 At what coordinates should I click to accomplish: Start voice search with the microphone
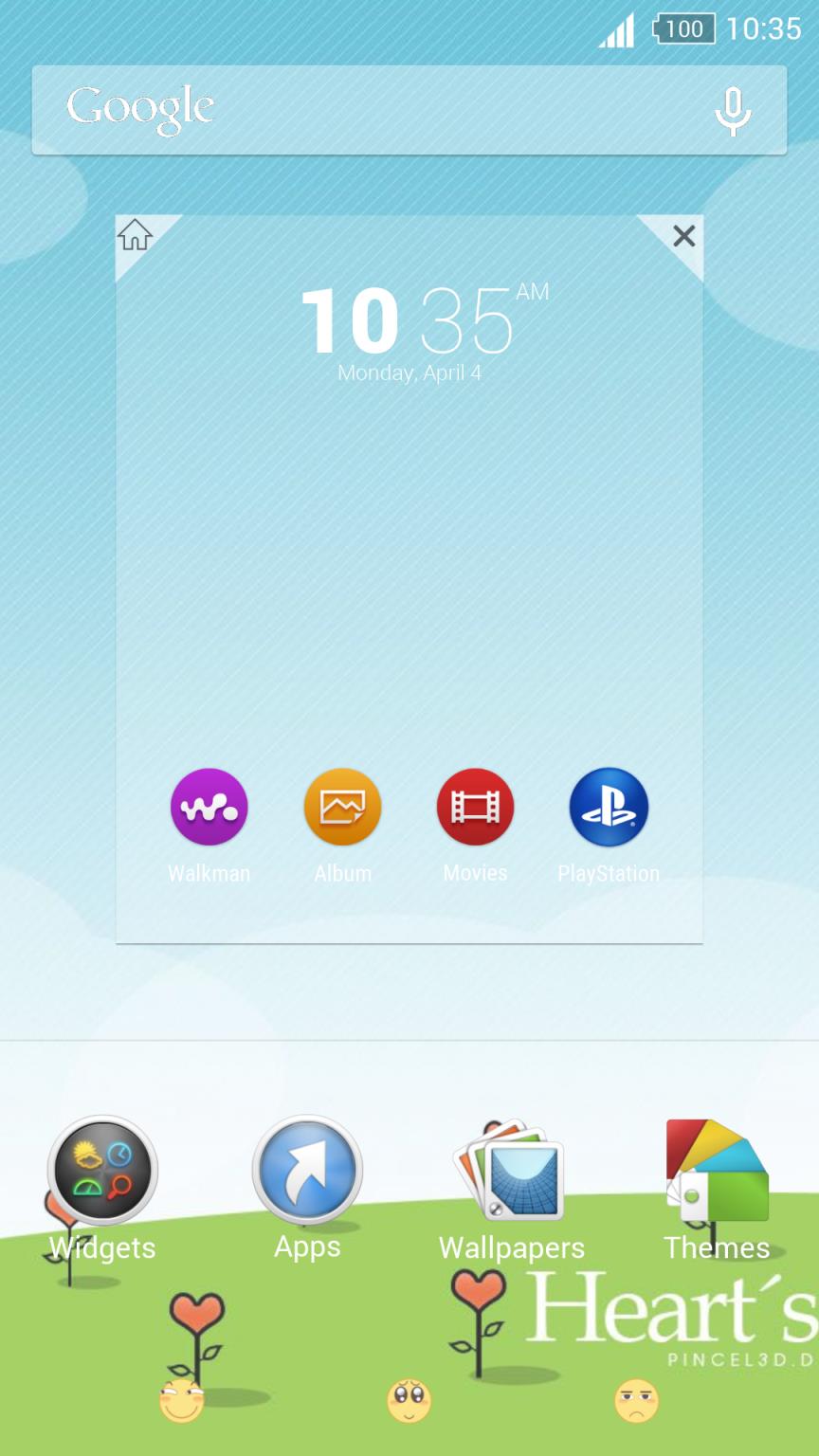point(732,111)
